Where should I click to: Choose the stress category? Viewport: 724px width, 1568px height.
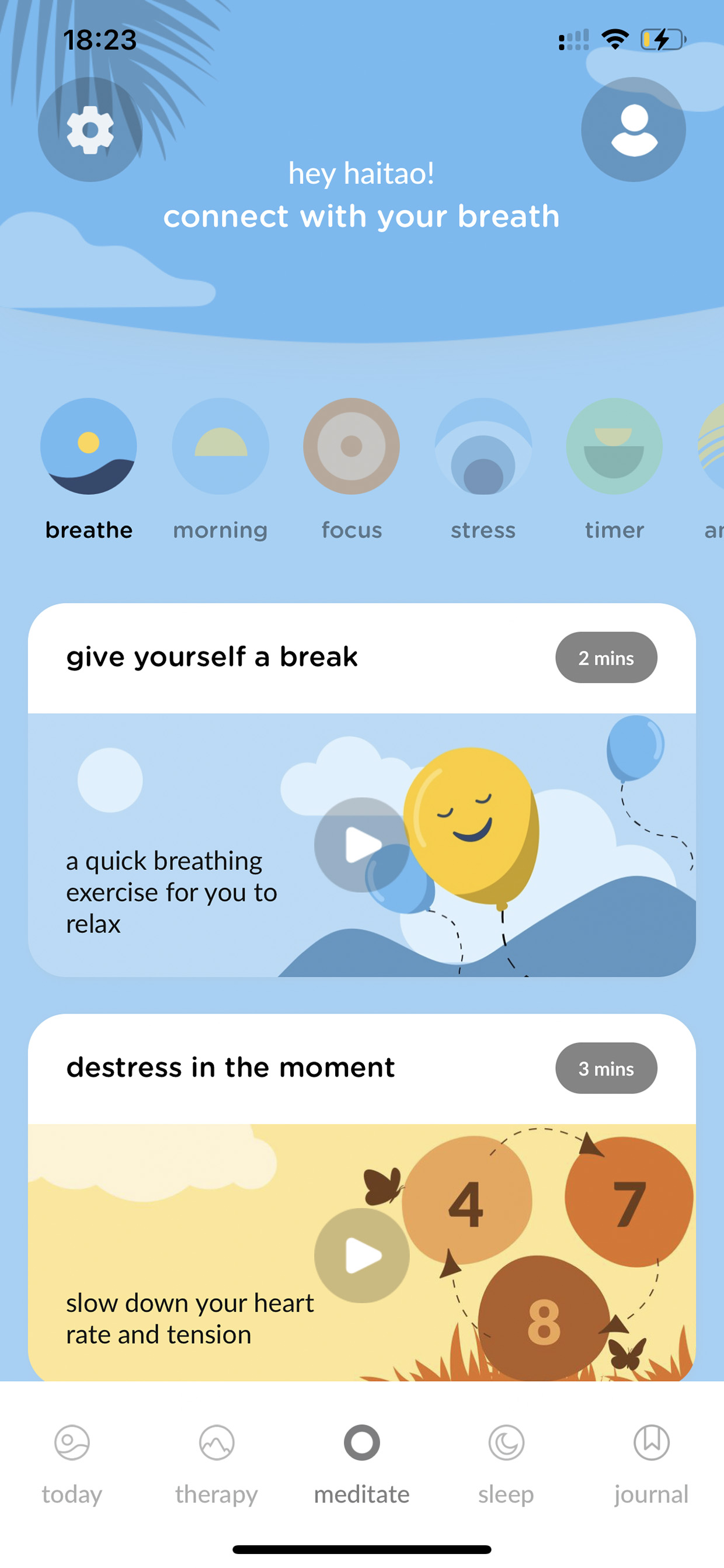coord(483,470)
